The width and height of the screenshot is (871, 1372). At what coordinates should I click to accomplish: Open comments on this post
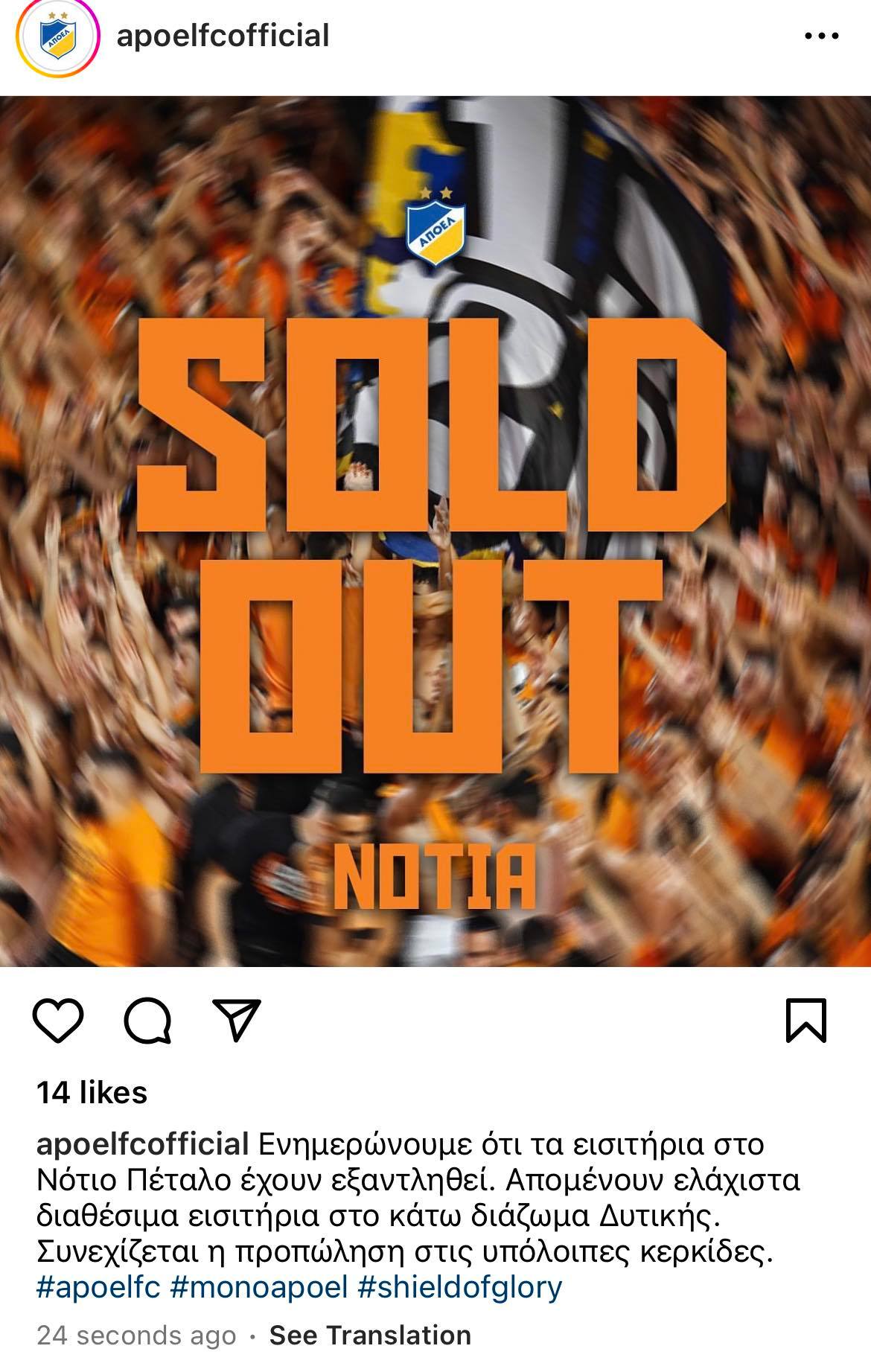pos(148,1021)
